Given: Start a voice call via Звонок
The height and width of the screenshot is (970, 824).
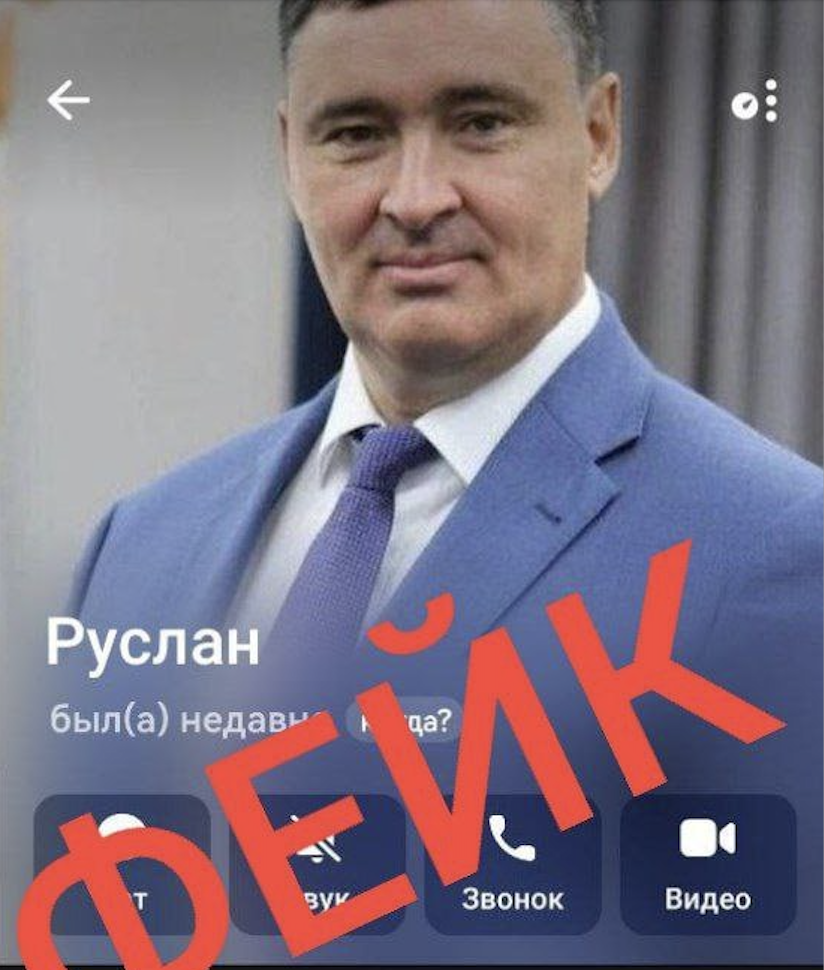Looking at the screenshot, I should (512, 864).
